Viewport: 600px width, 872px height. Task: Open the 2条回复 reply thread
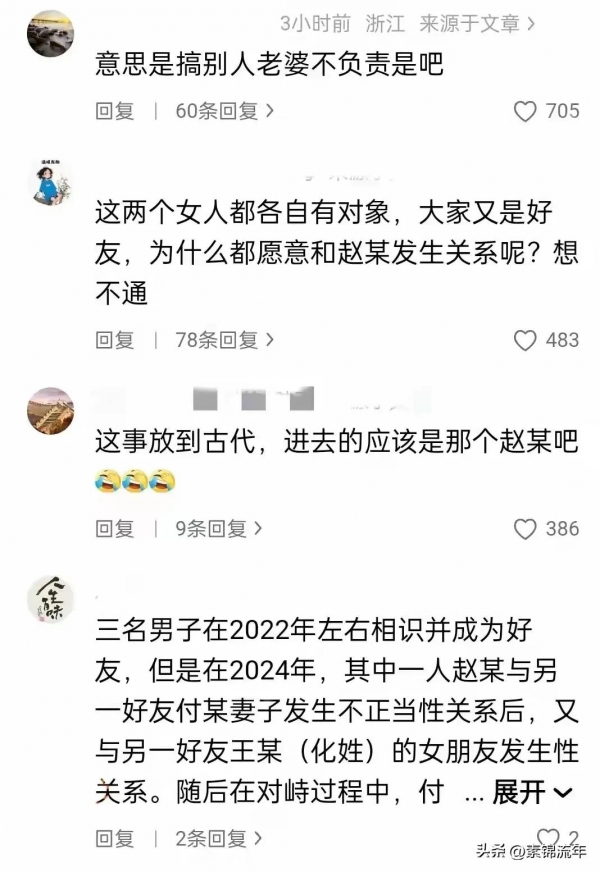[x=219, y=837]
